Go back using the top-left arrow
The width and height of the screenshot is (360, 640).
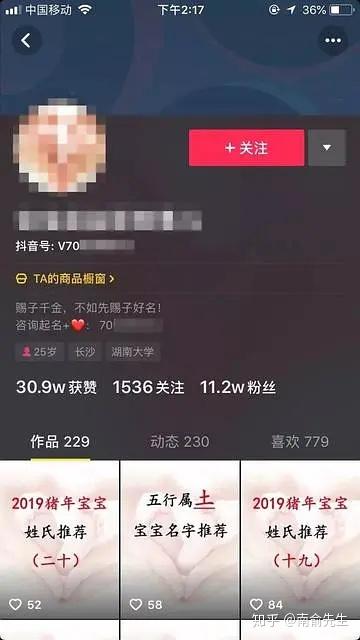(x=27, y=40)
